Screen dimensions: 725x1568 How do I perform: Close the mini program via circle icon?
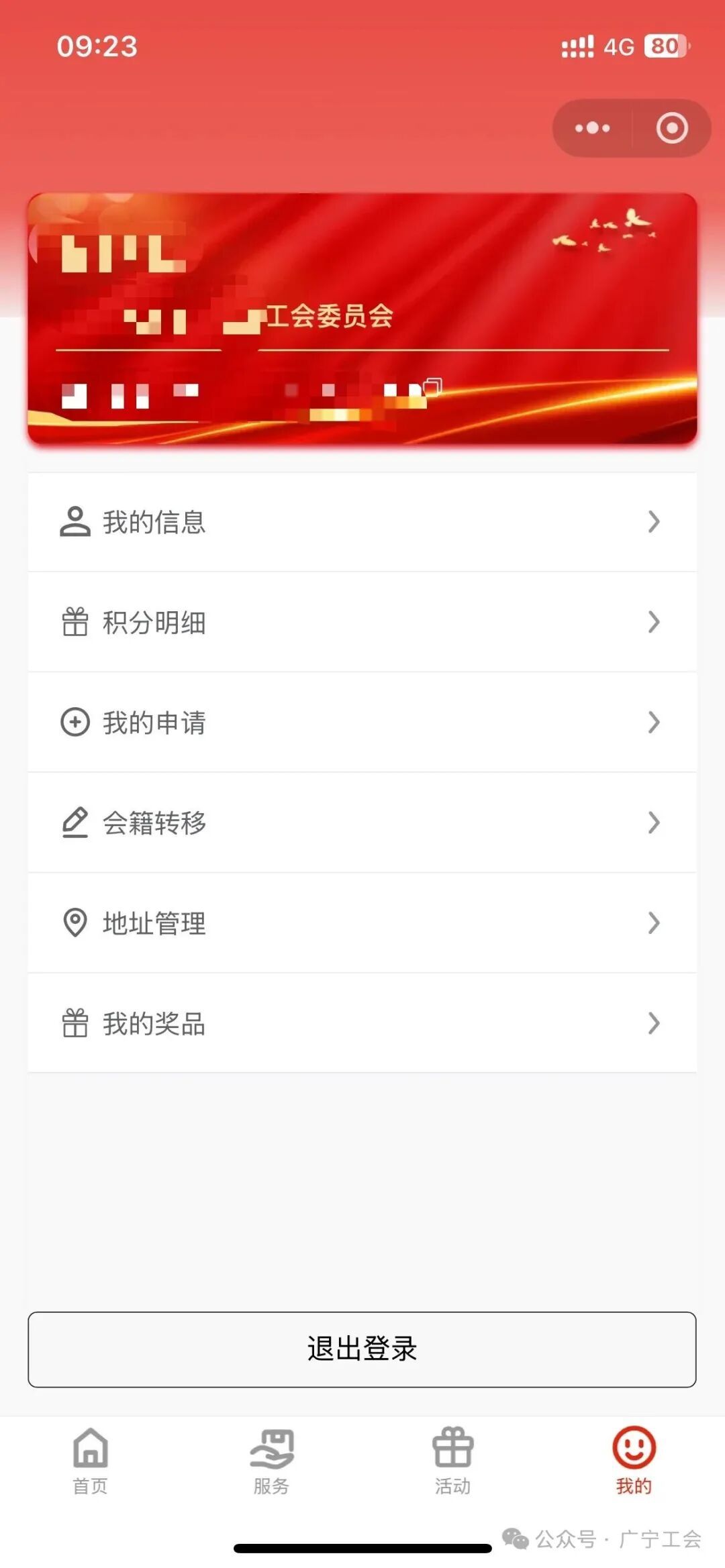(x=671, y=128)
